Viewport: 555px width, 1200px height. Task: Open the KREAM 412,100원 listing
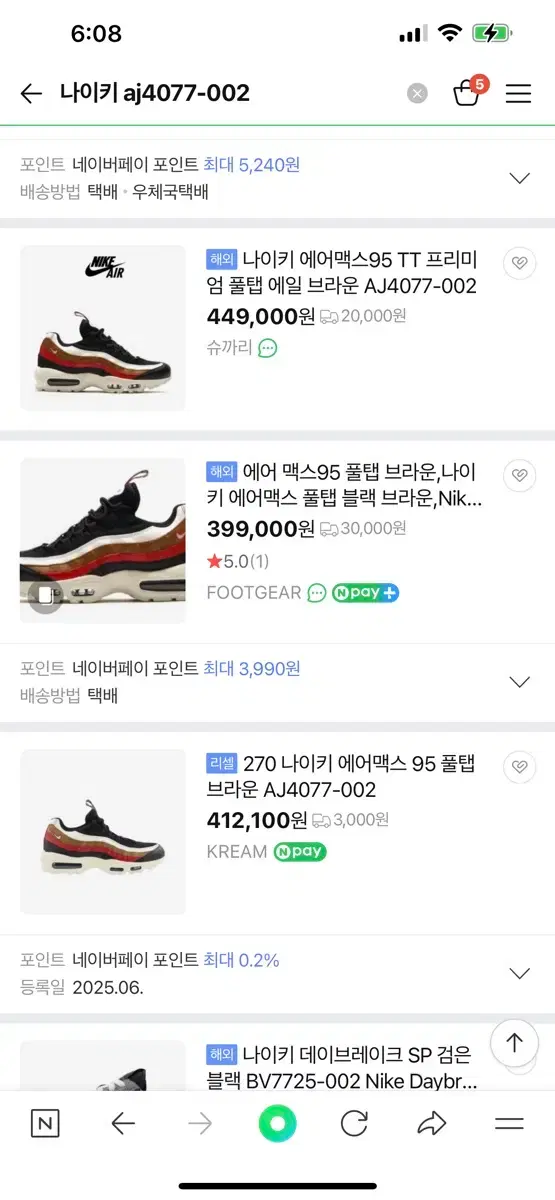point(341,777)
